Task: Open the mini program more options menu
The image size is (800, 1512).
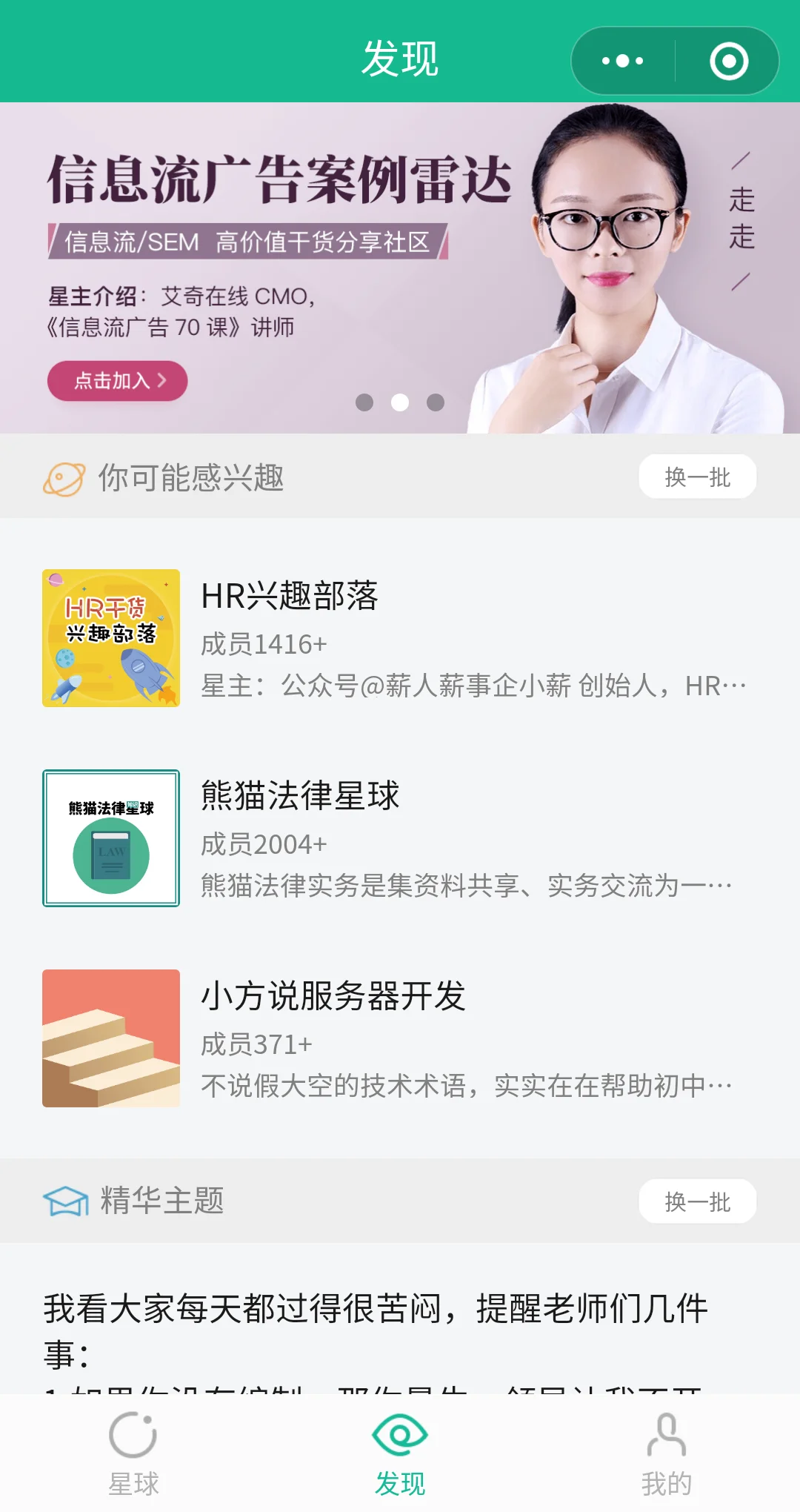Action: pyautogui.click(x=622, y=61)
